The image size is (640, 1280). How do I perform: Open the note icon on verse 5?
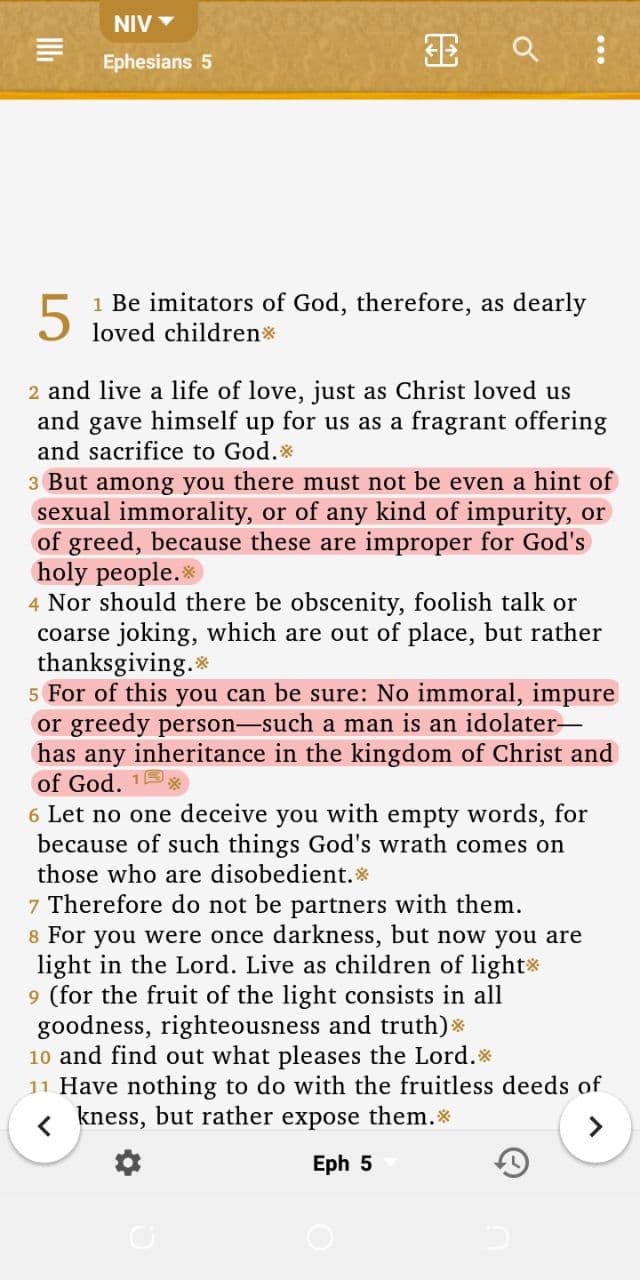[154, 778]
